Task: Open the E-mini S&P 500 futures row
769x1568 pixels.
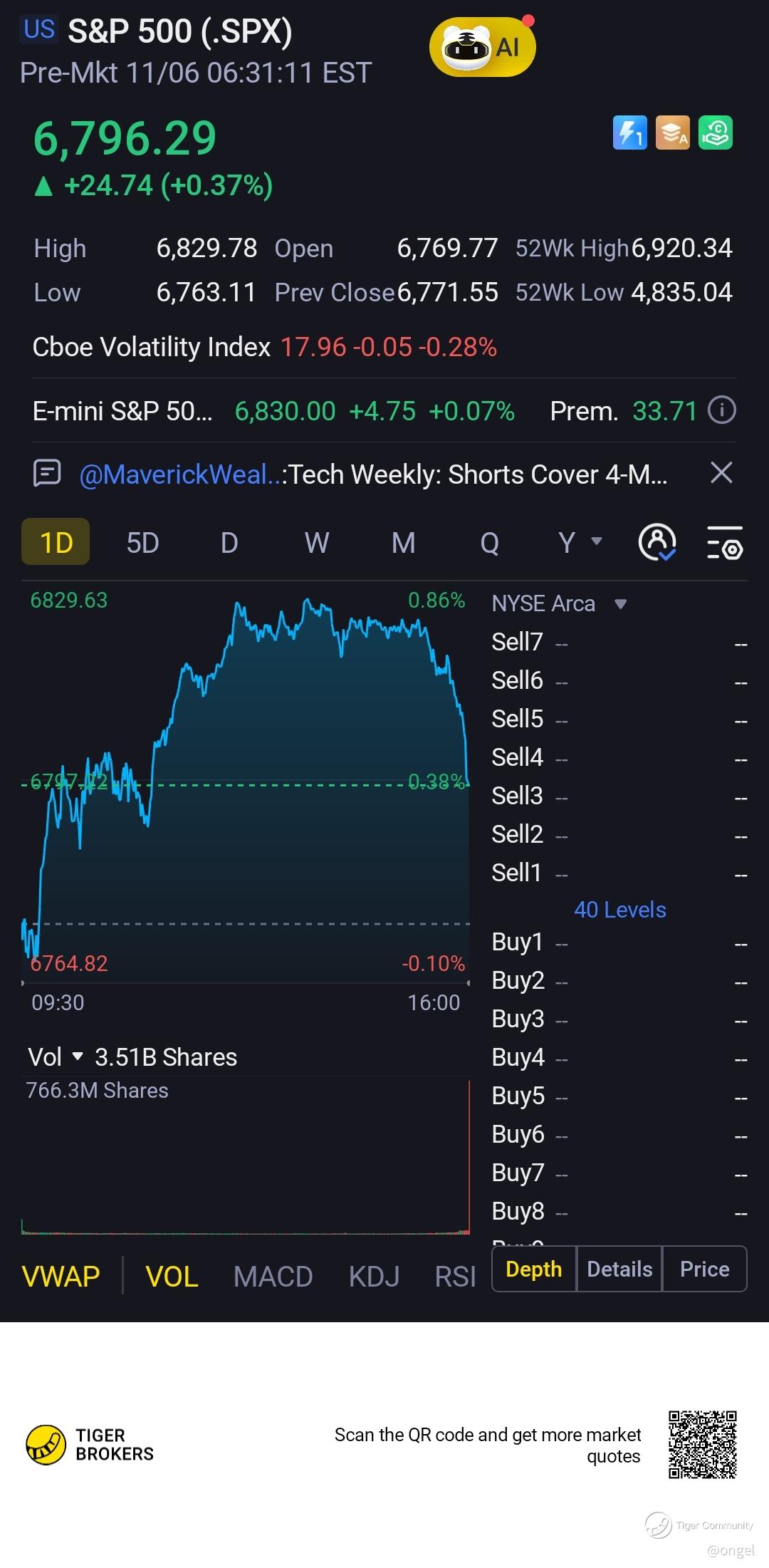Action: coord(274,411)
